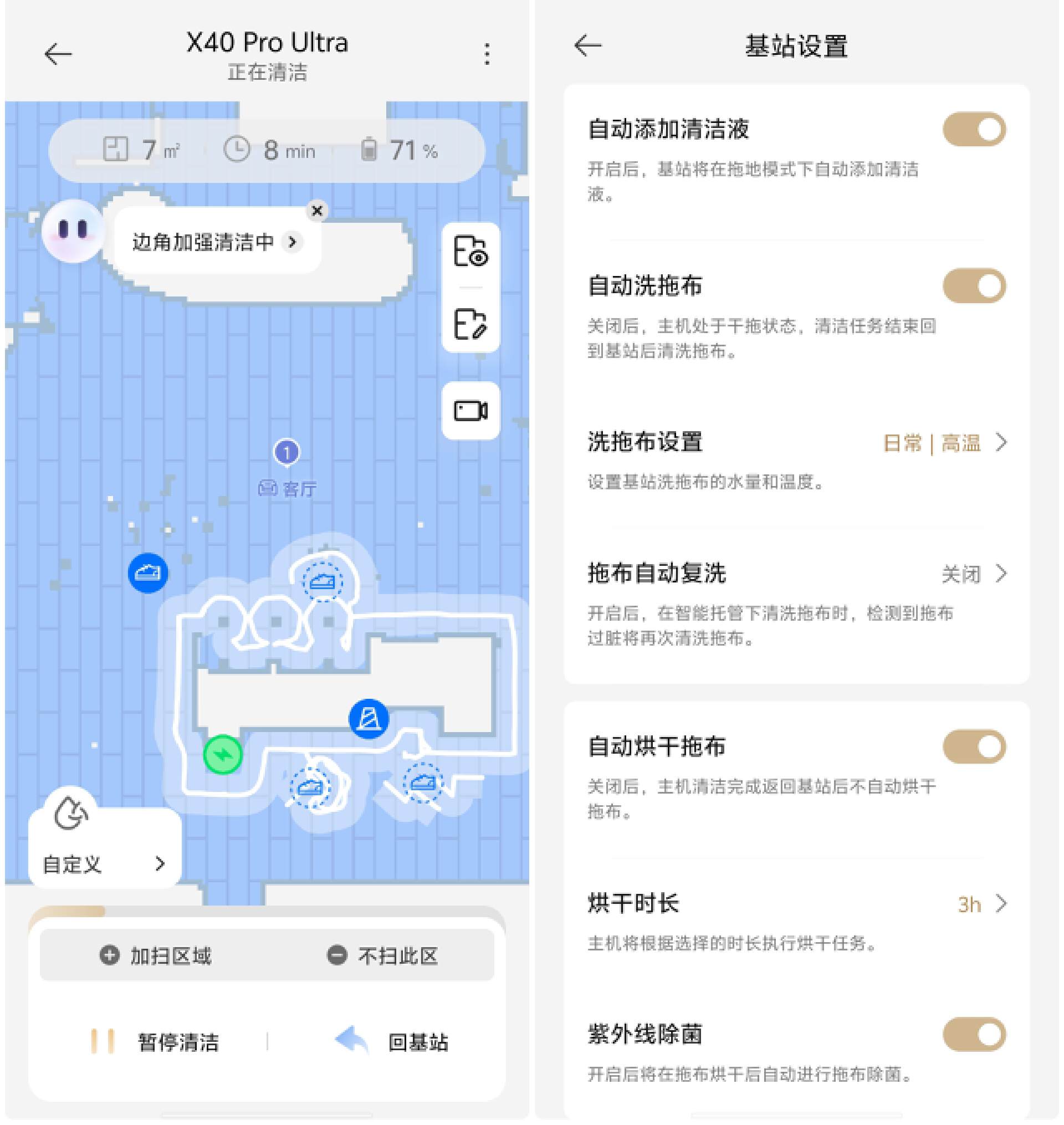Open the camera video view
Screen dimensions: 1064x1125
(x=470, y=411)
